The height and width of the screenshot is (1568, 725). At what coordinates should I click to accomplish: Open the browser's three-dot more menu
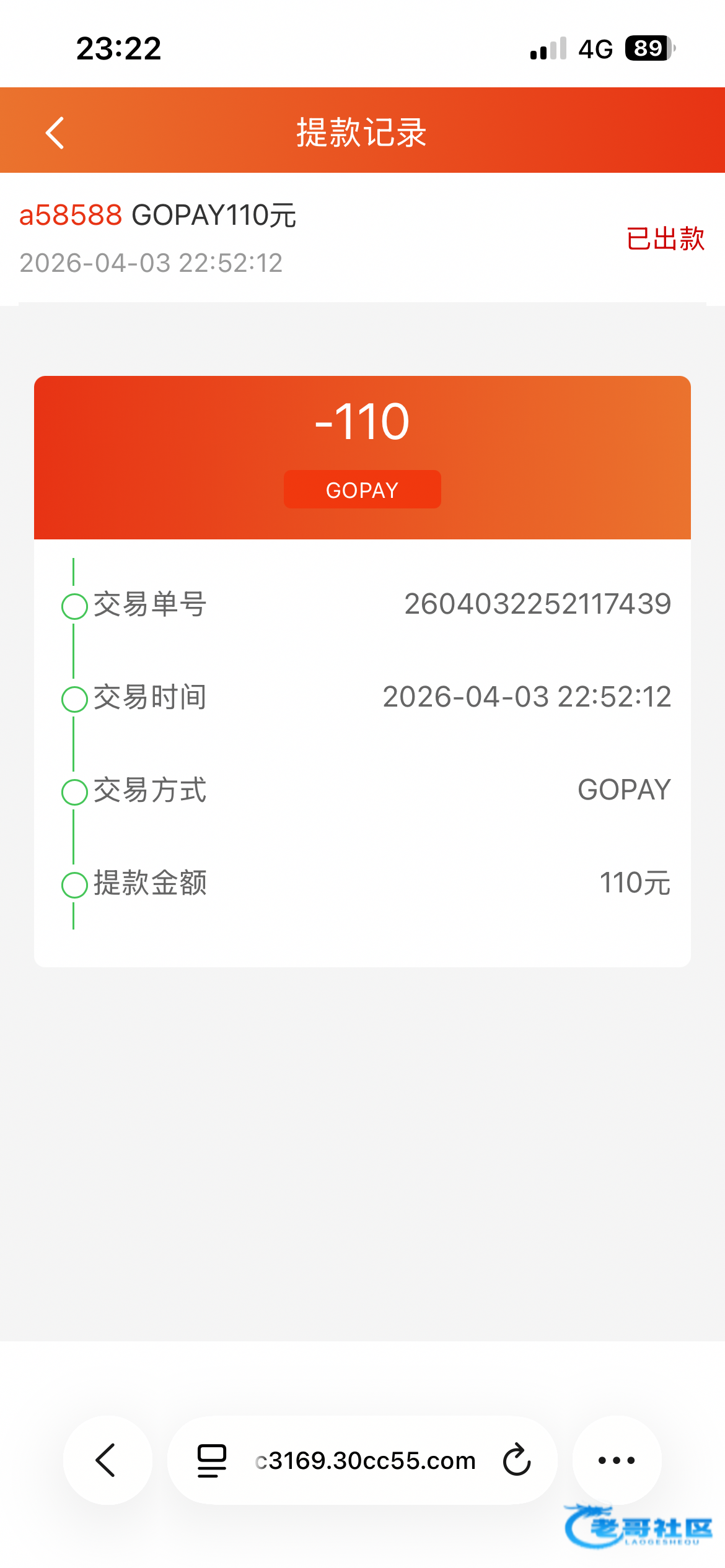tap(617, 1460)
